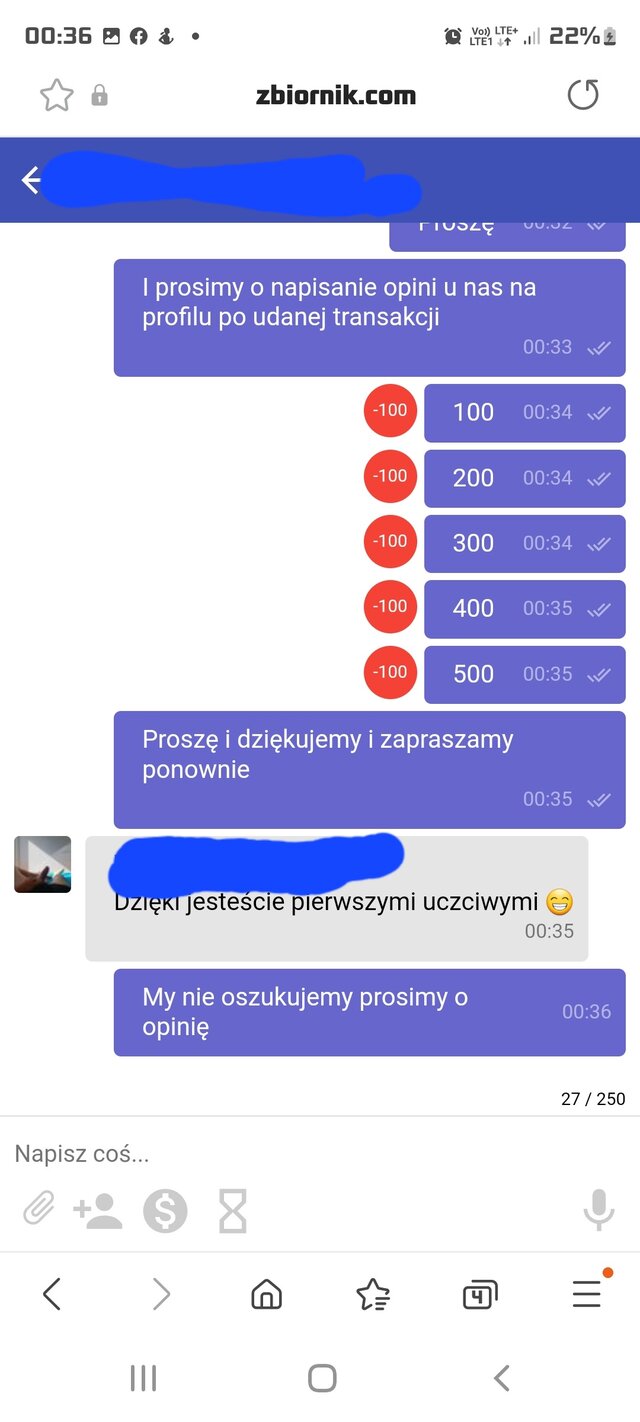Reload the zbiornik.com page

(x=582, y=96)
